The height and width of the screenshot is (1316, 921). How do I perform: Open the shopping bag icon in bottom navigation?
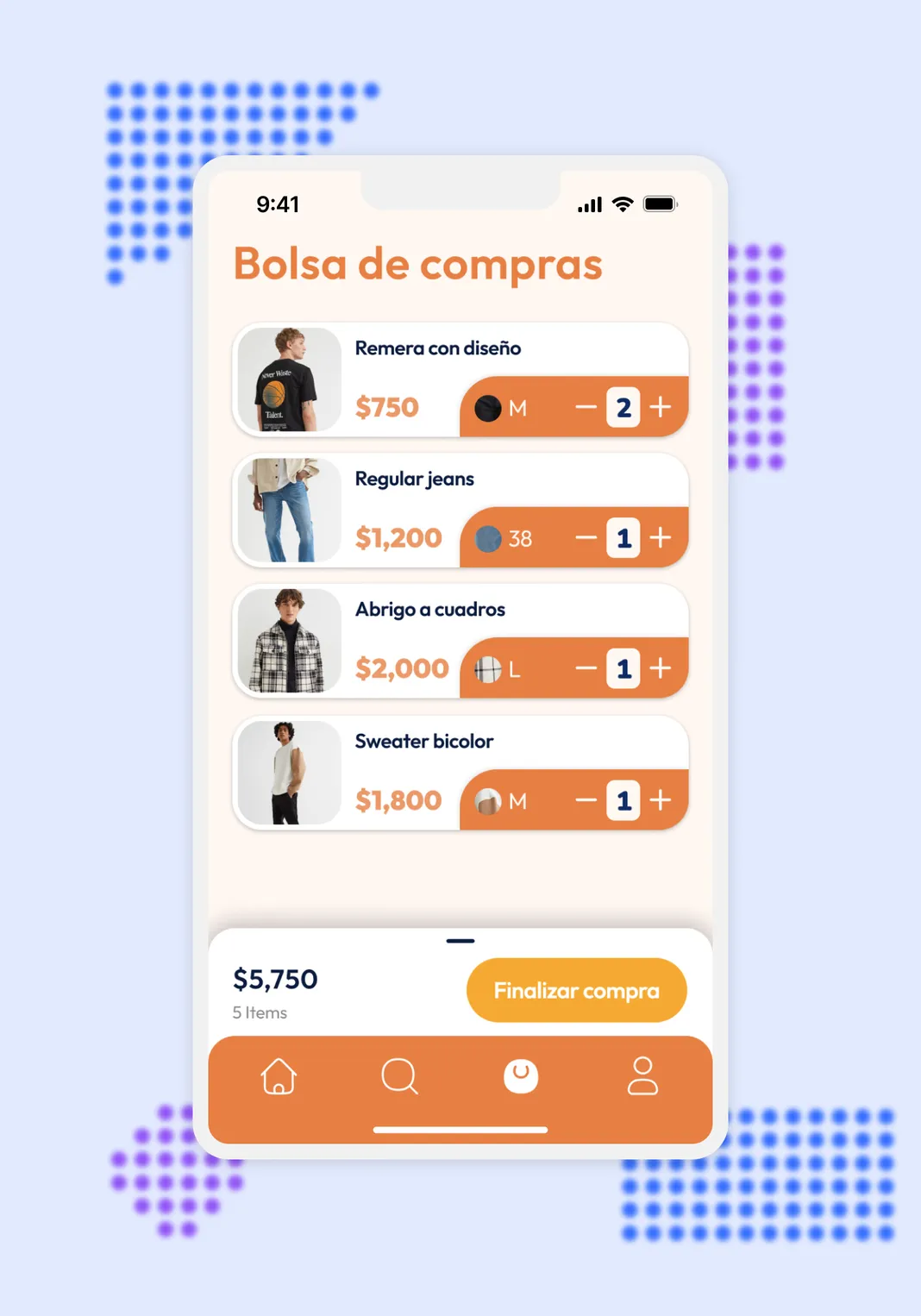(x=520, y=1076)
